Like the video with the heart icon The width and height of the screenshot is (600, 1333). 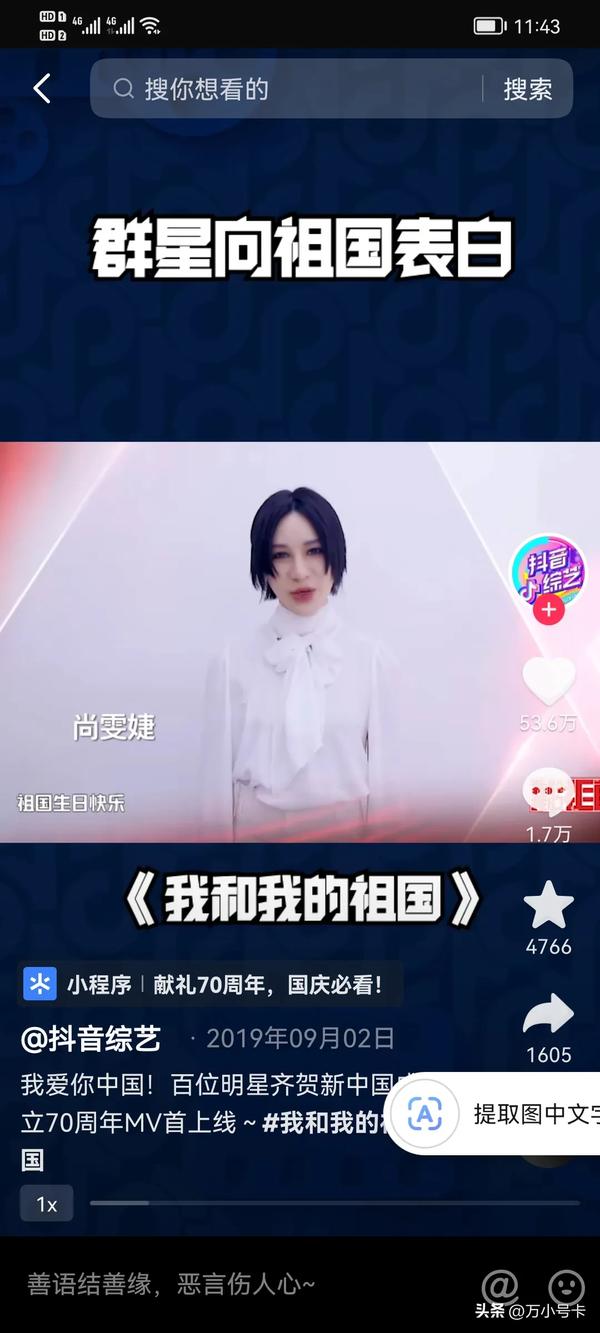(548, 681)
